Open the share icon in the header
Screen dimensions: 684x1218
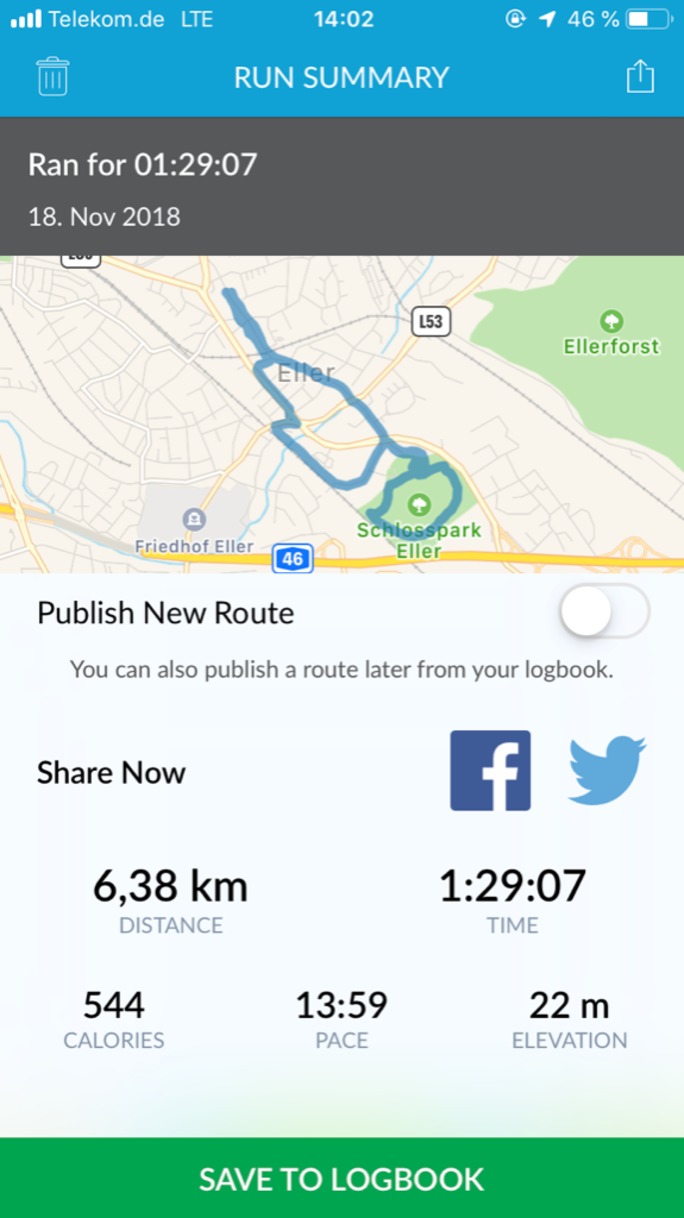[x=640, y=76]
